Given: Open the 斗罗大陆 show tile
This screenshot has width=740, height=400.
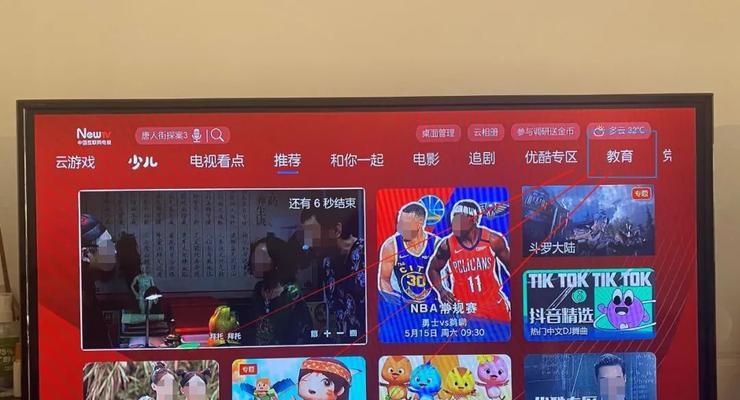Looking at the screenshot, I should coord(588,222).
